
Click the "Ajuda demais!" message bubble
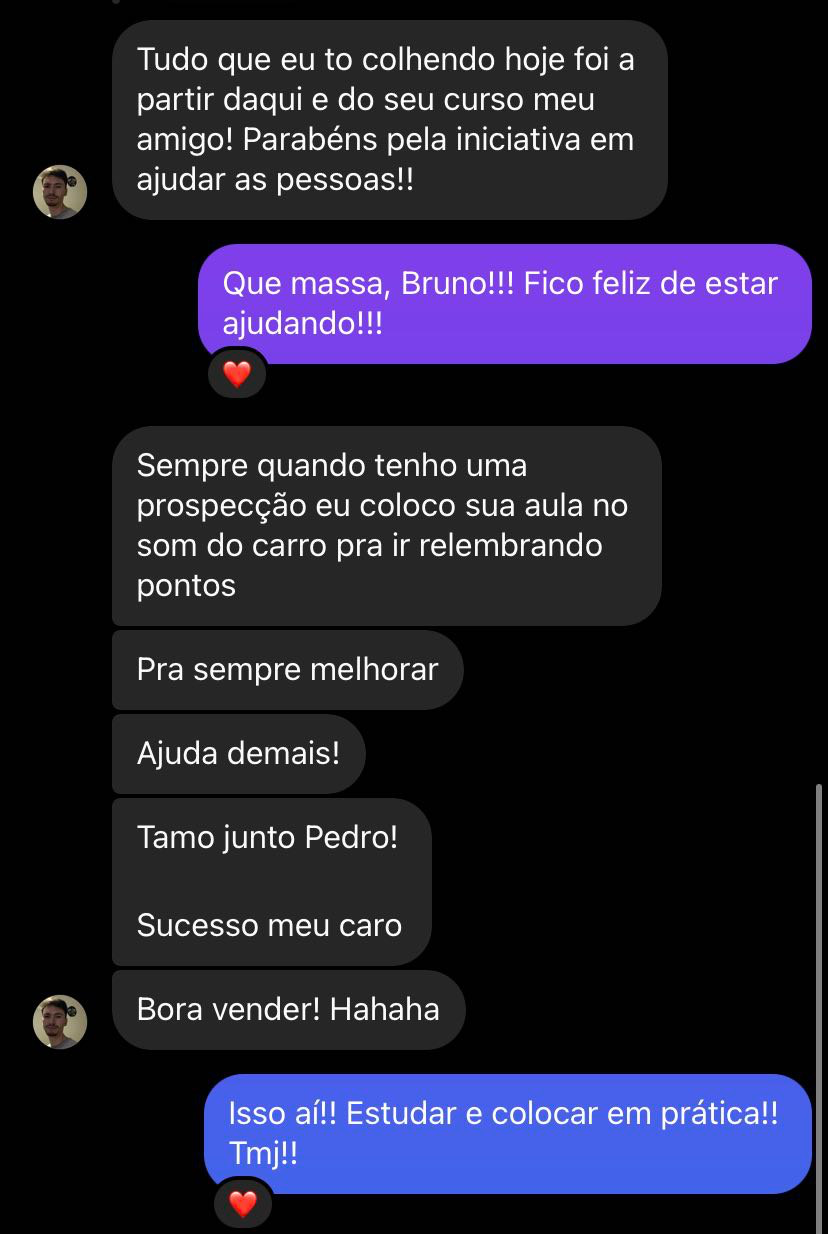[238, 753]
